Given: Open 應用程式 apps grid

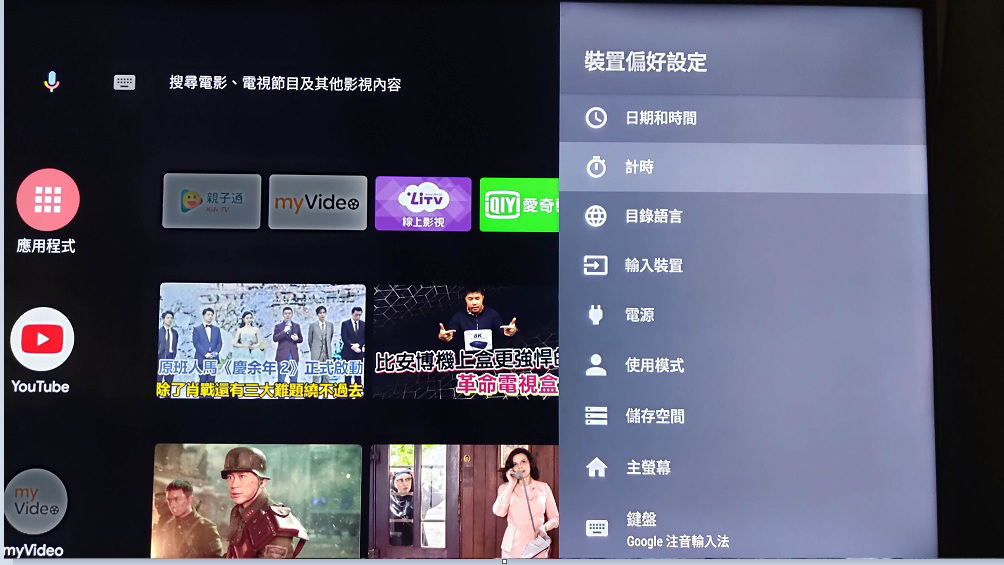Looking at the screenshot, I should click(x=47, y=200).
